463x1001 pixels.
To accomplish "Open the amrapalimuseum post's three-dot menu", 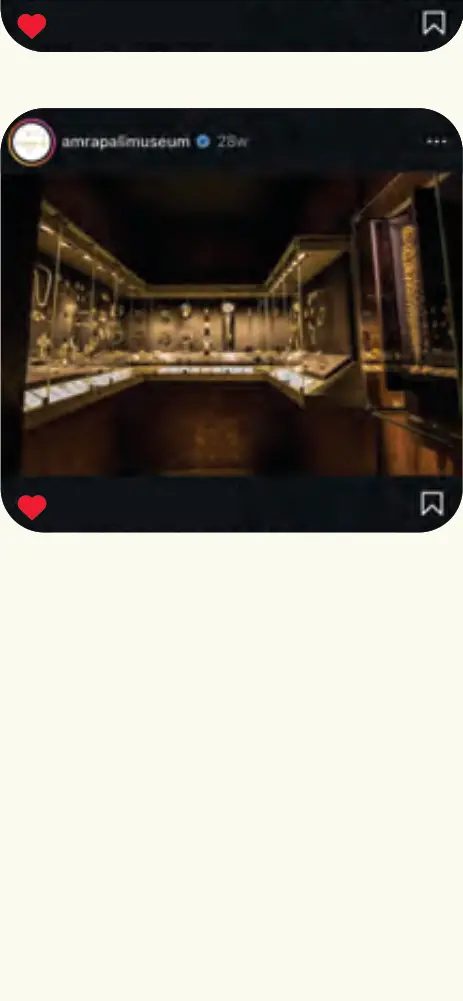I will tap(436, 142).
